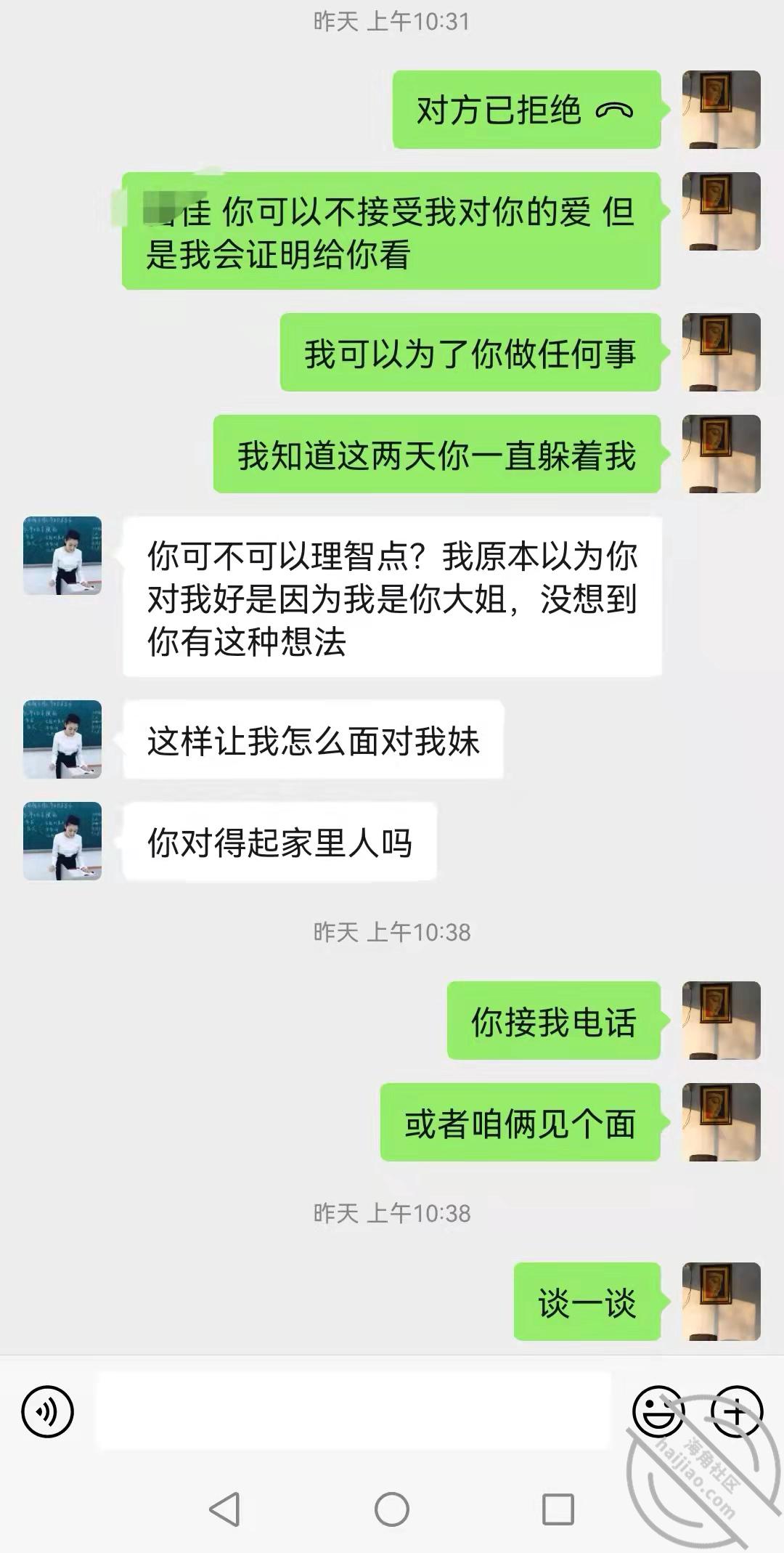Go to the home screen
Image resolution: width=784 pixels, height=1553 pixels.
point(392,1509)
